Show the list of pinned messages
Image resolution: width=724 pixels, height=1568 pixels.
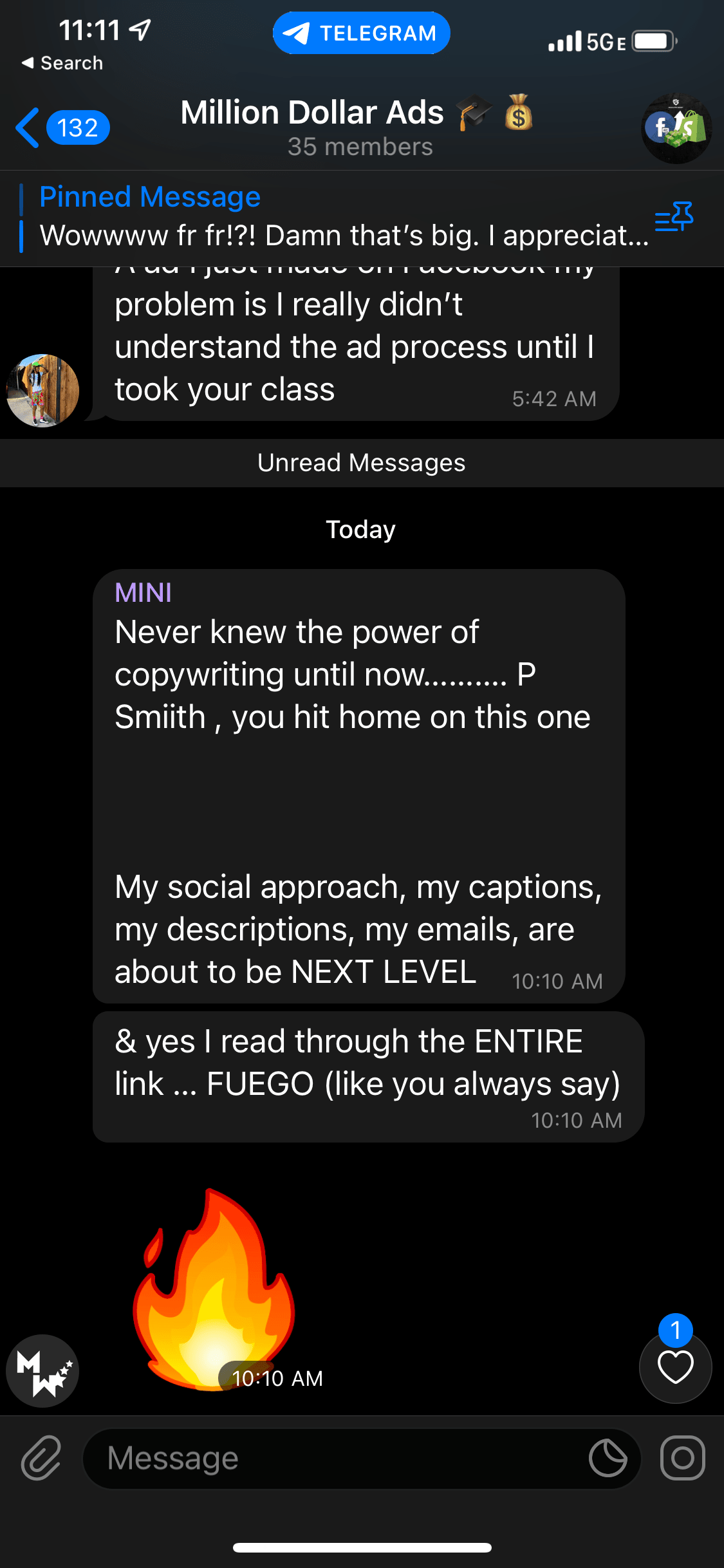coord(674,218)
